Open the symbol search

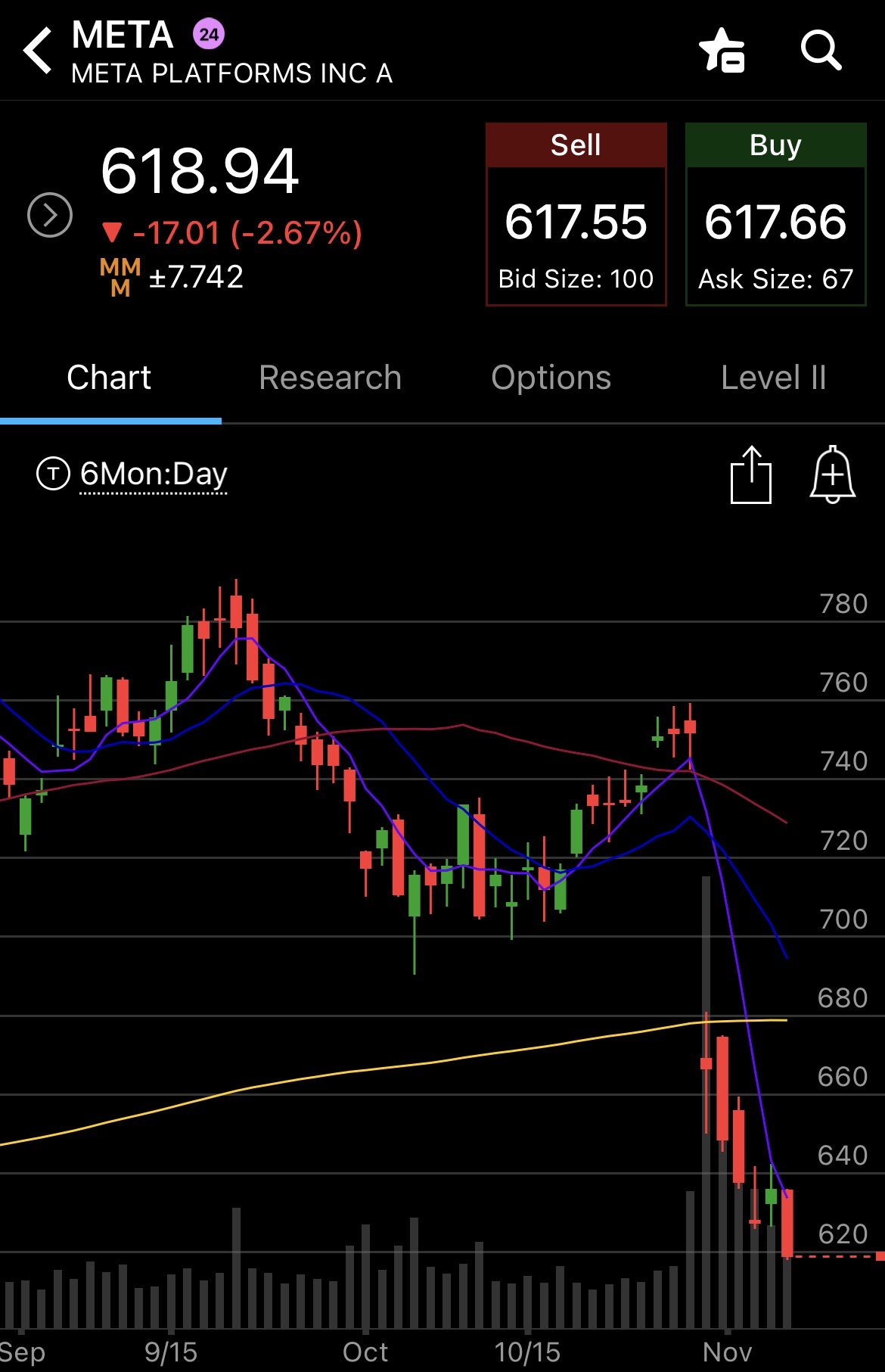click(821, 51)
